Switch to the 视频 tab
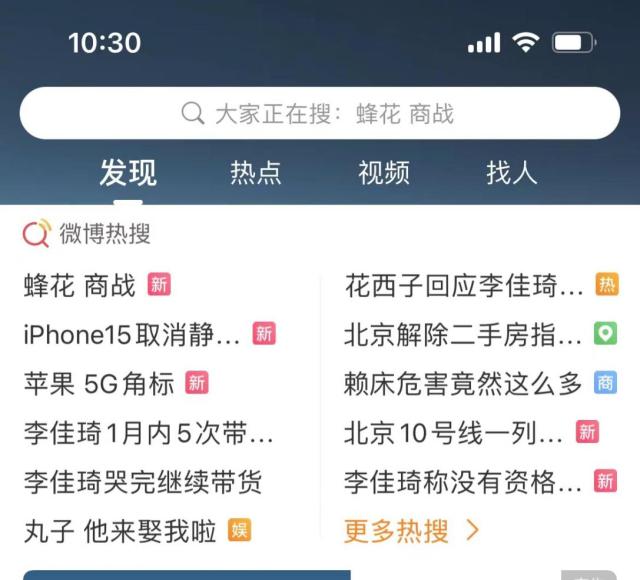Screen dimensions: 640x580 384,173
